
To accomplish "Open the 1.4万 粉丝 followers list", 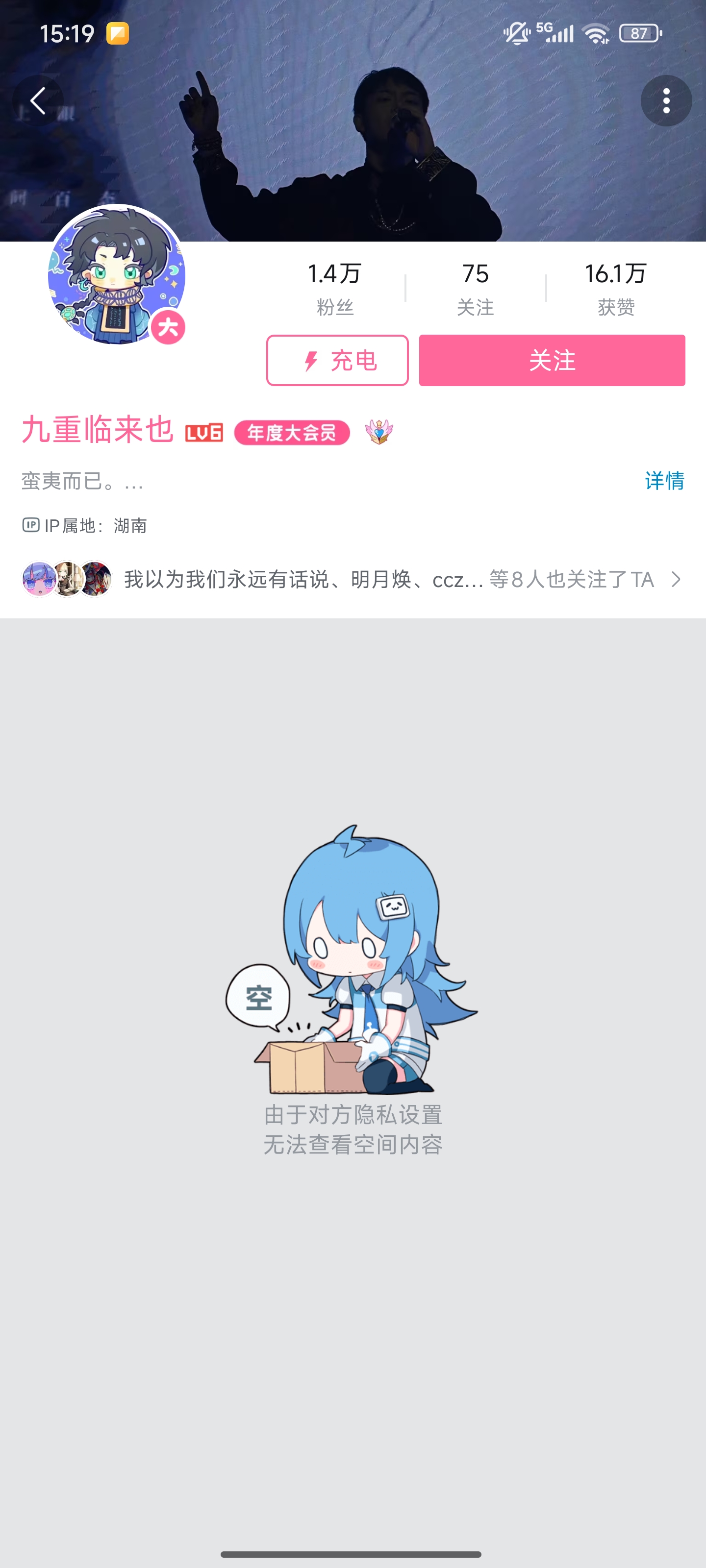I will [x=334, y=288].
